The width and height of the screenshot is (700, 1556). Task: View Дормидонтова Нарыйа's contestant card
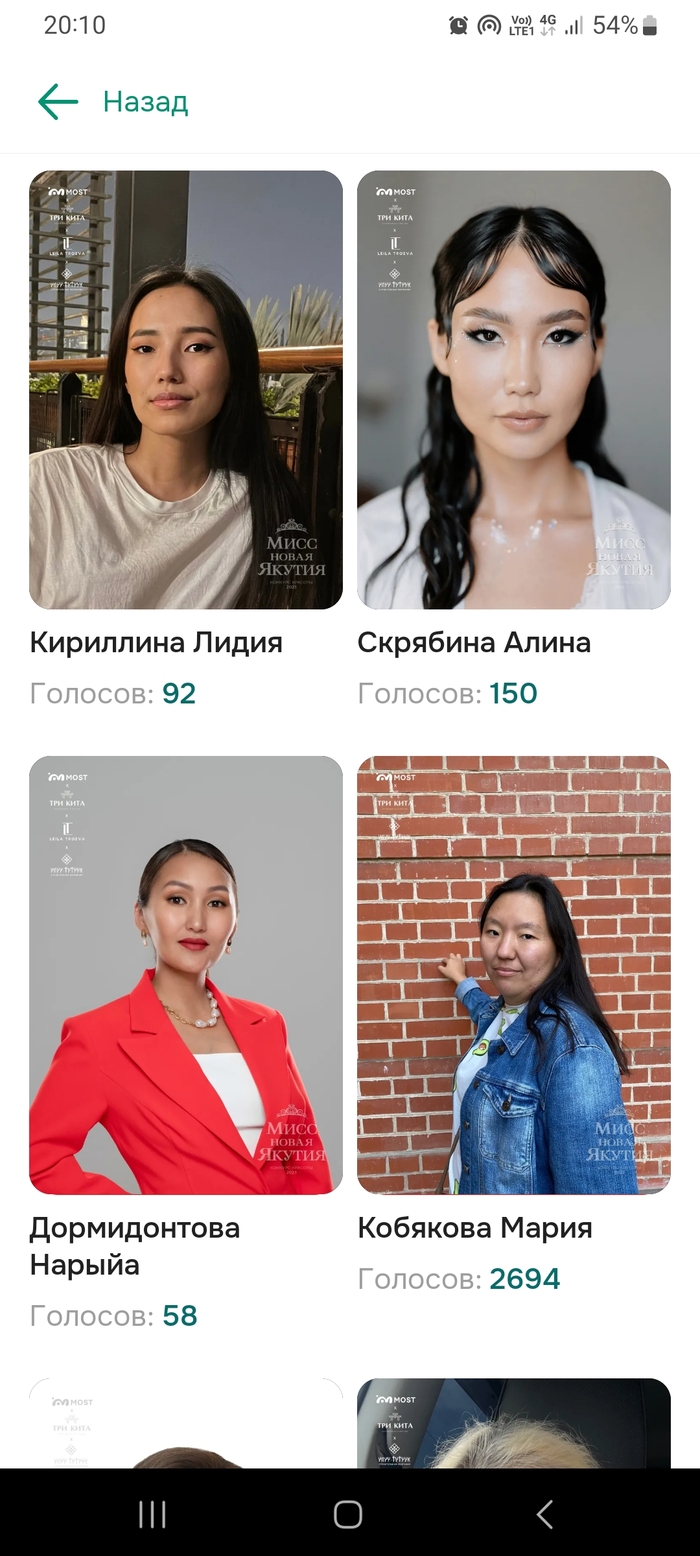[186, 975]
